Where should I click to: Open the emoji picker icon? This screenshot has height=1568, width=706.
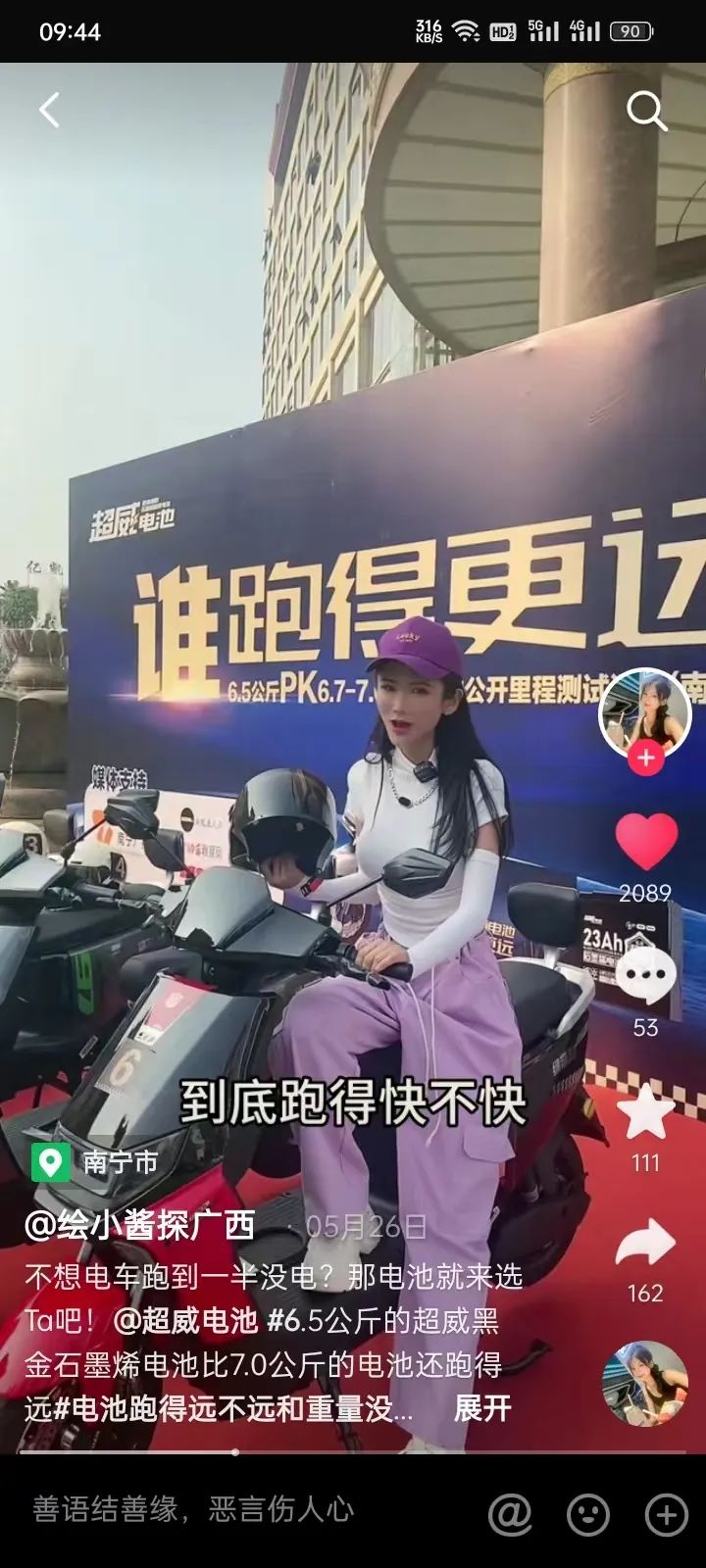(588, 1514)
